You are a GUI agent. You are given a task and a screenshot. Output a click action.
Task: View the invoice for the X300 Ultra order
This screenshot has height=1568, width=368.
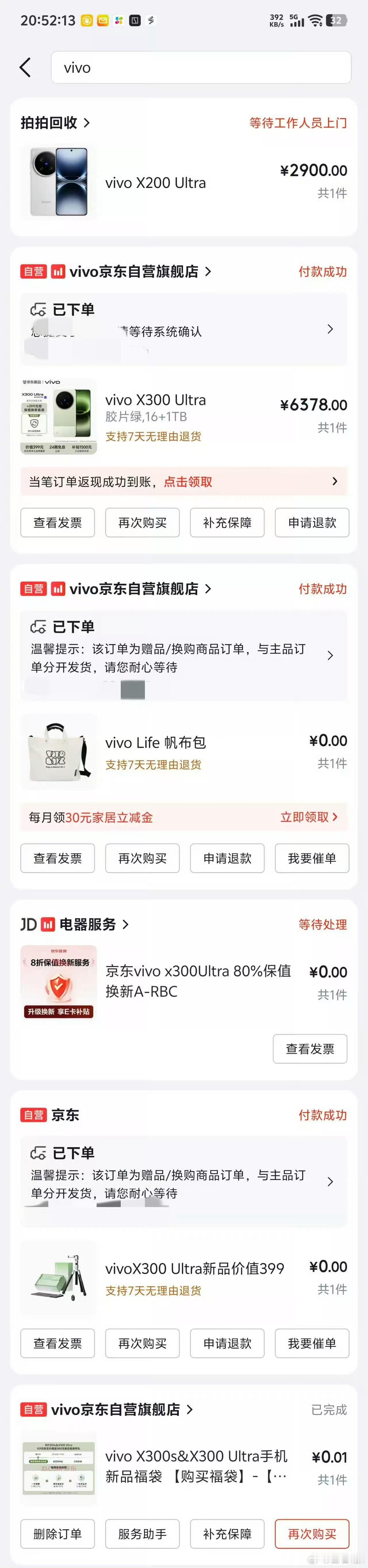[x=57, y=523]
